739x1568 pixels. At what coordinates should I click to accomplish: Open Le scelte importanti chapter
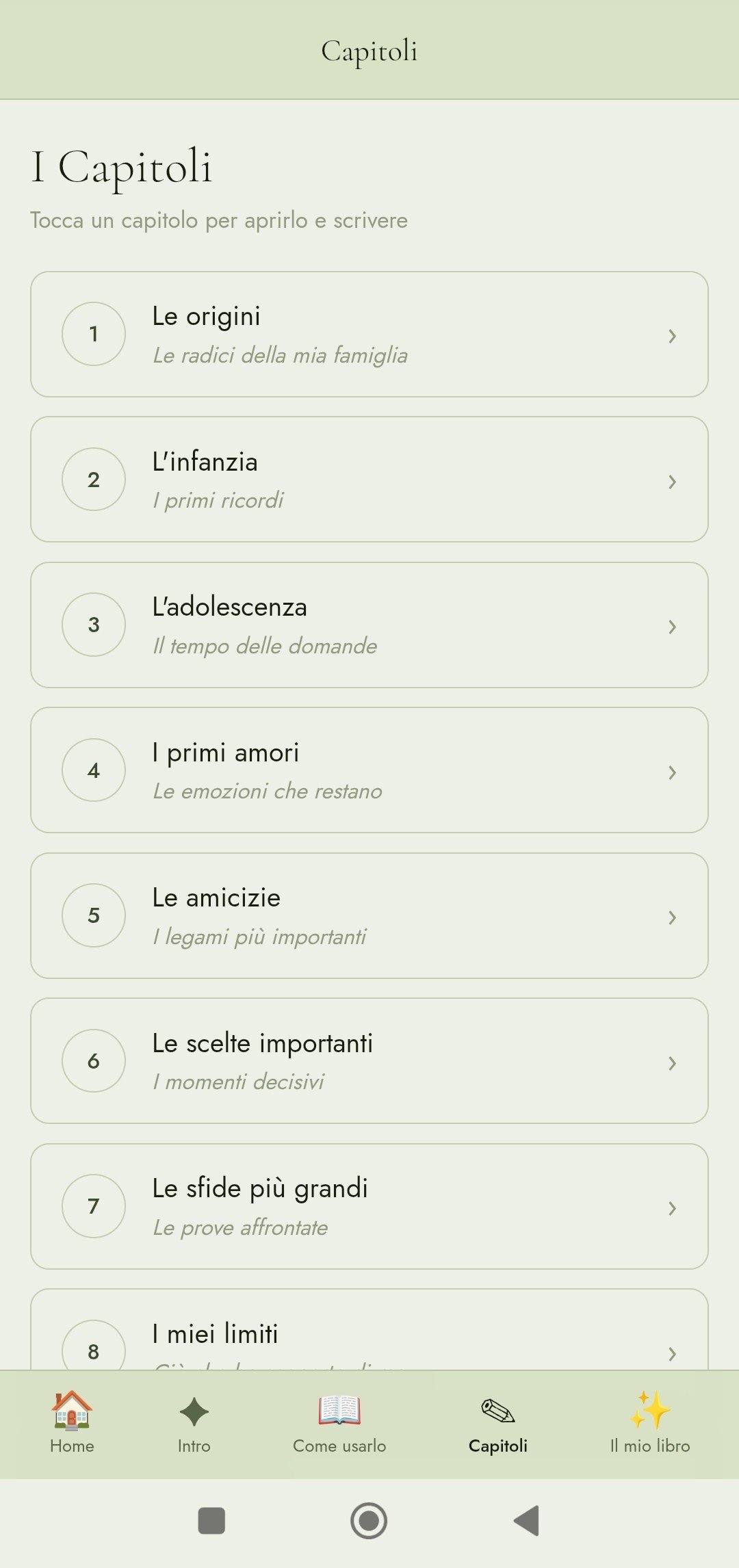(x=369, y=1061)
